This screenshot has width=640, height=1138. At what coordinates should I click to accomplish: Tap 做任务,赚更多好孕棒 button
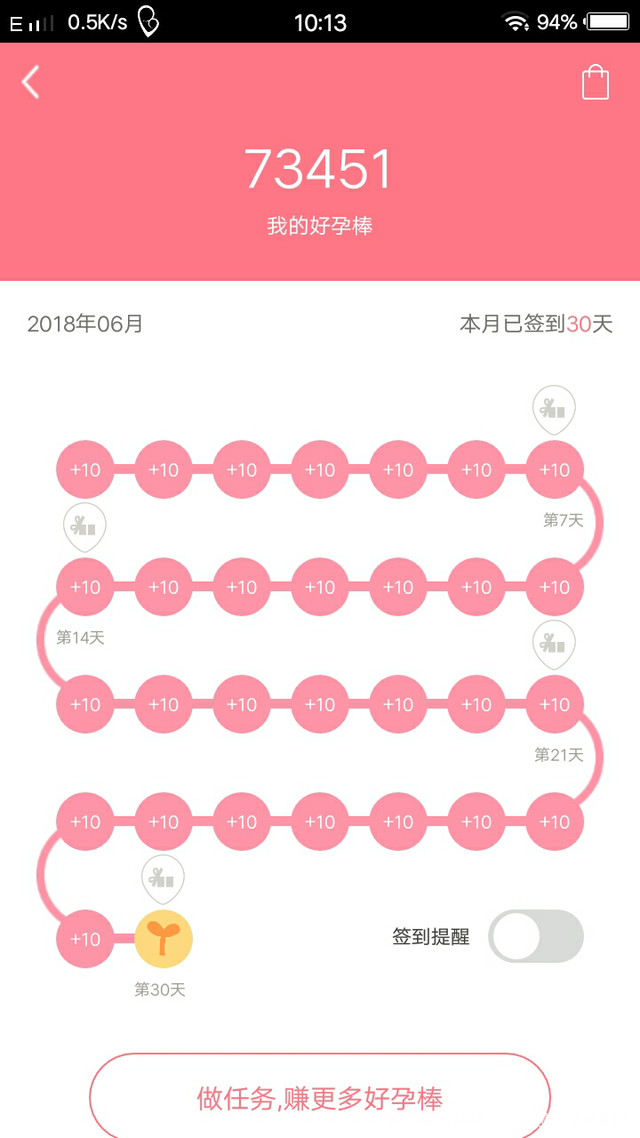pos(320,1098)
